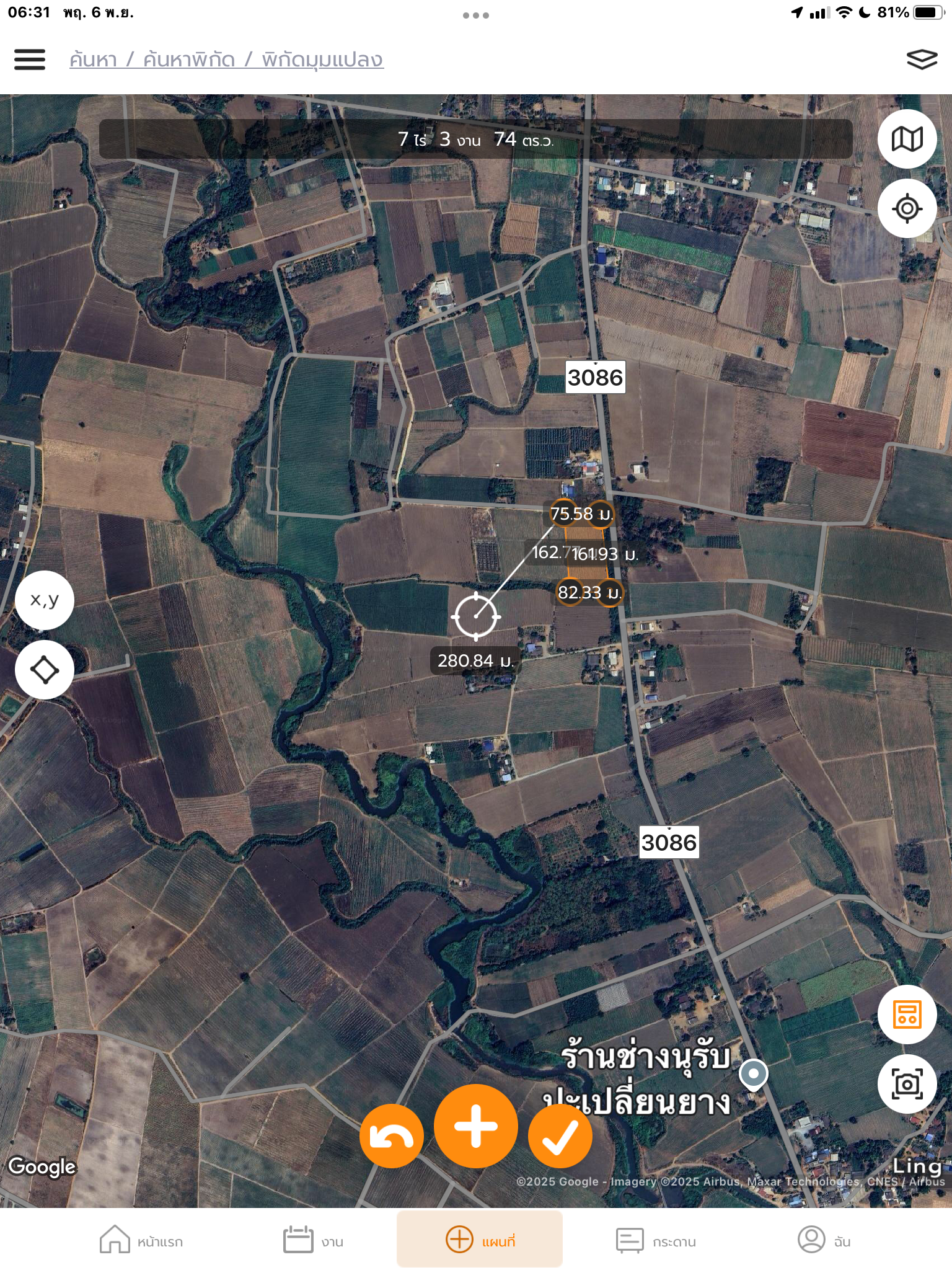Open the orange calculator button
Image resolution: width=952 pixels, height=1270 pixels.
click(x=907, y=1015)
